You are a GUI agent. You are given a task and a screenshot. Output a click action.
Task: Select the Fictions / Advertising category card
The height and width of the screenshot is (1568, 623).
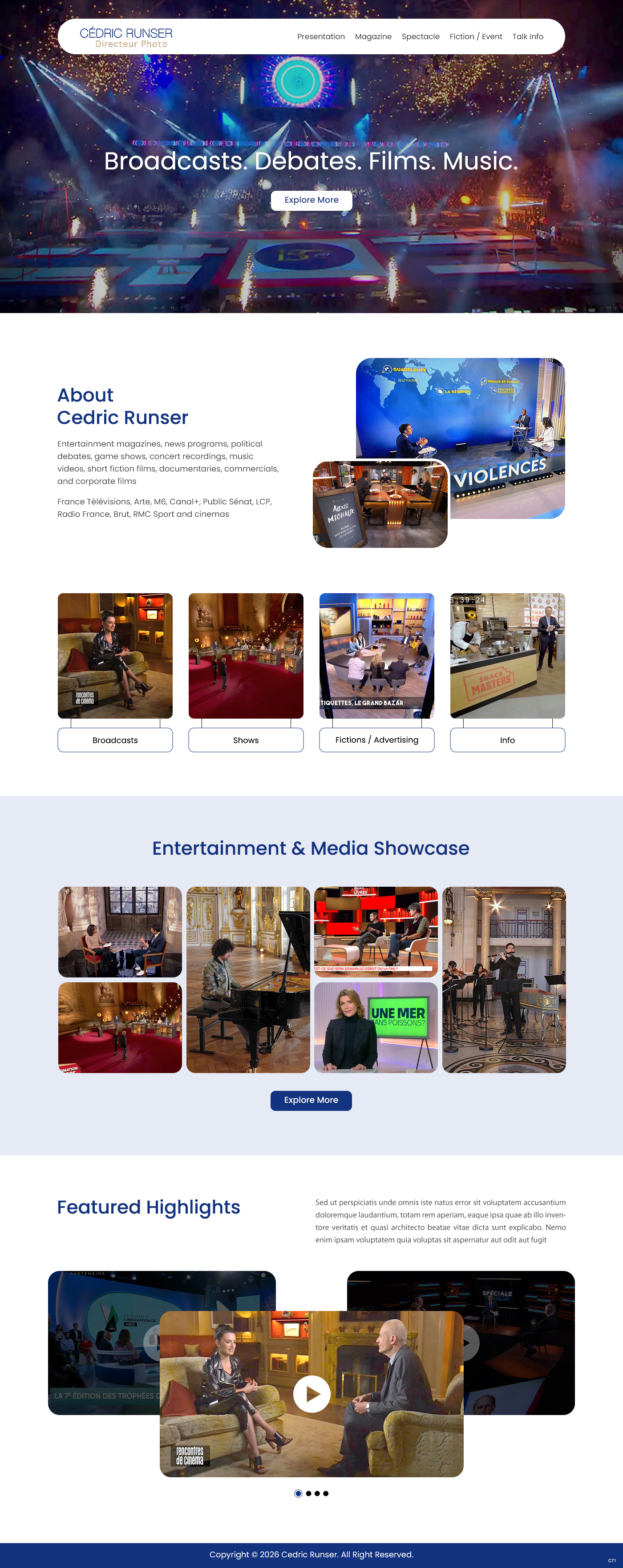coord(376,740)
